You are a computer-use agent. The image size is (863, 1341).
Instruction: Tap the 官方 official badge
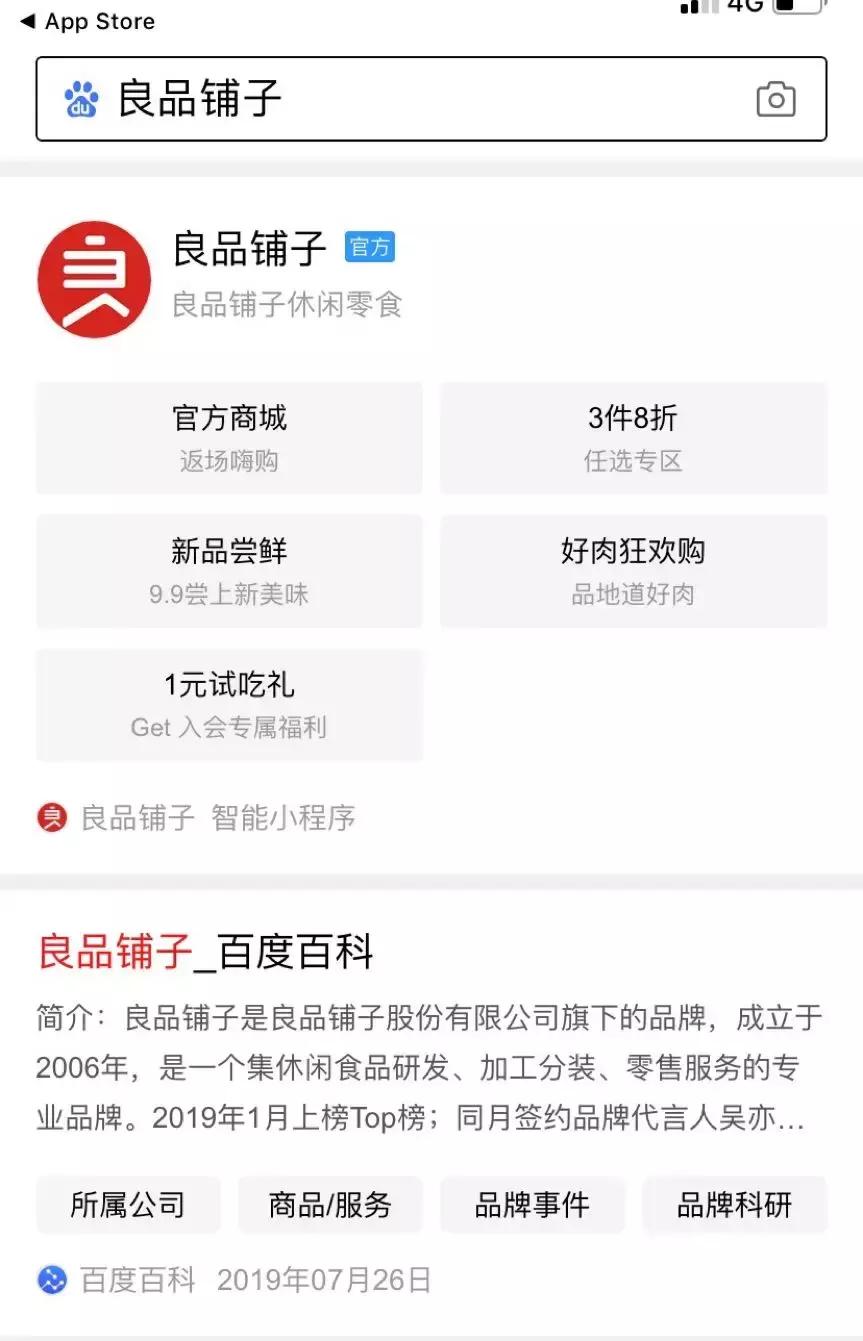(x=370, y=247)
